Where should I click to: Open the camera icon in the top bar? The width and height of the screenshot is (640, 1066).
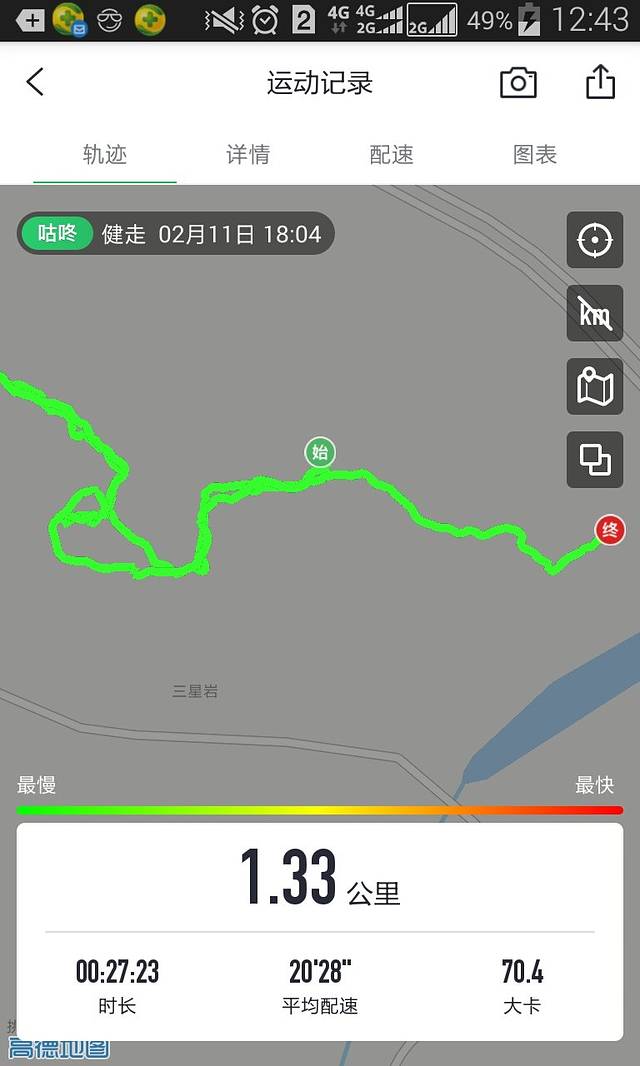coord(518,82)
